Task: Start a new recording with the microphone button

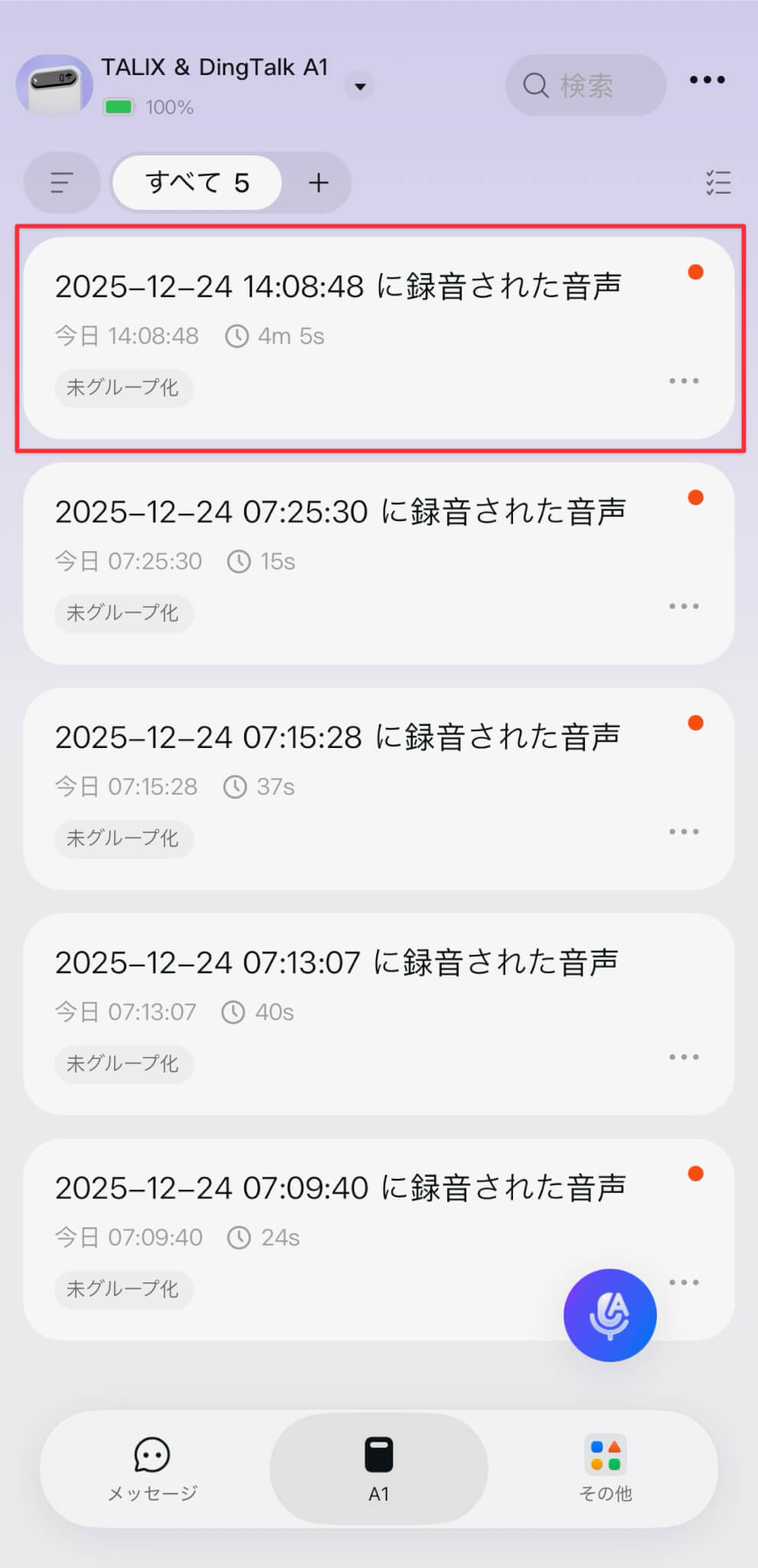Action: click(x=609, y=1315)
